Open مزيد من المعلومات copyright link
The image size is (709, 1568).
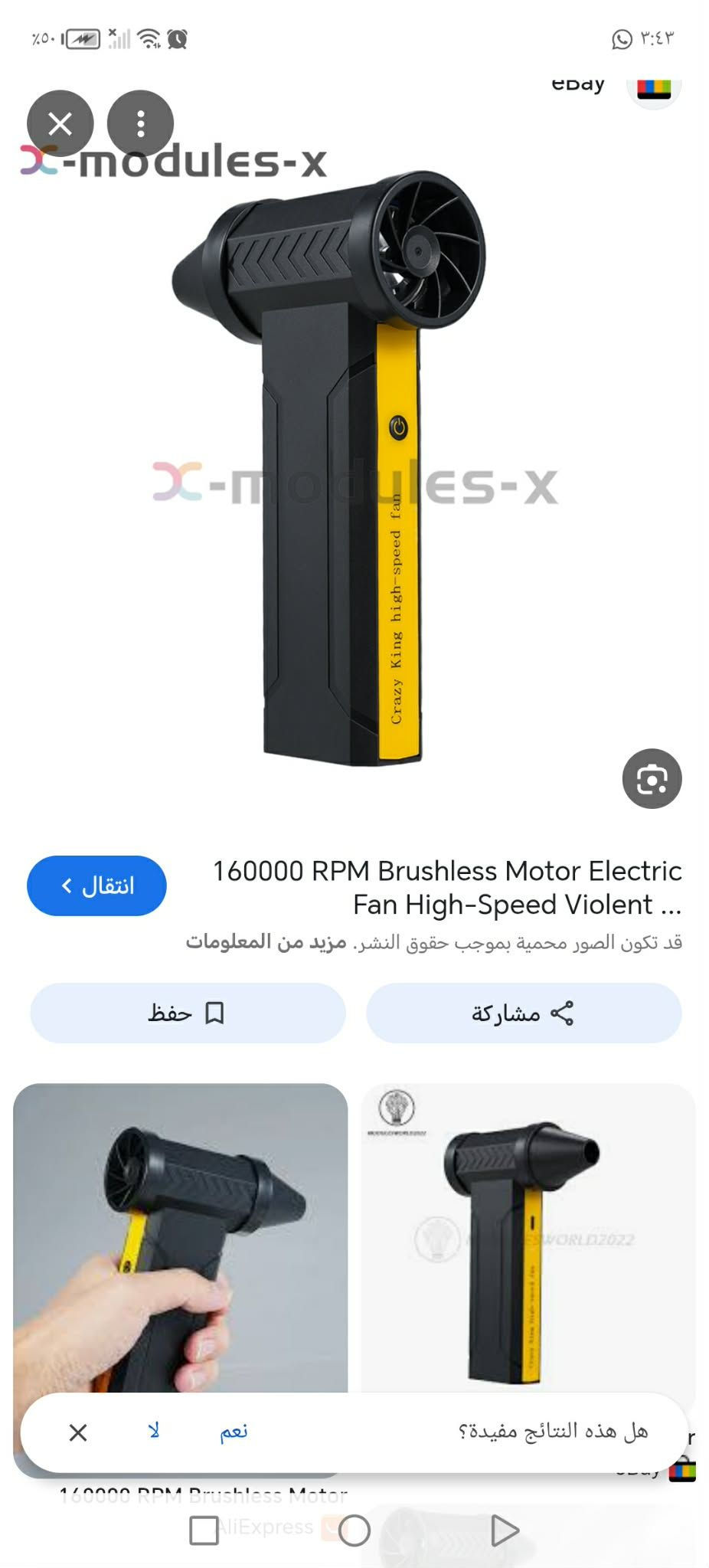tap(266, 941)
